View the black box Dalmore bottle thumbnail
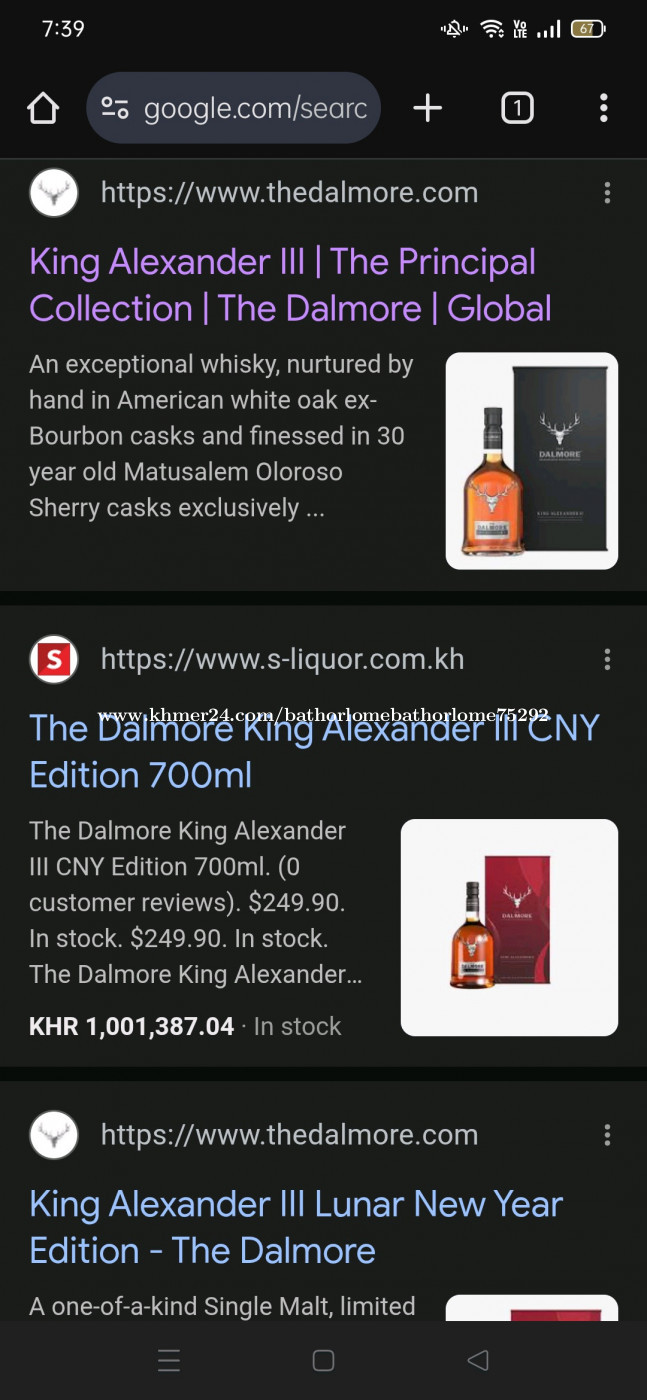Screen dimensions: 647x1400 click(532, 461)
